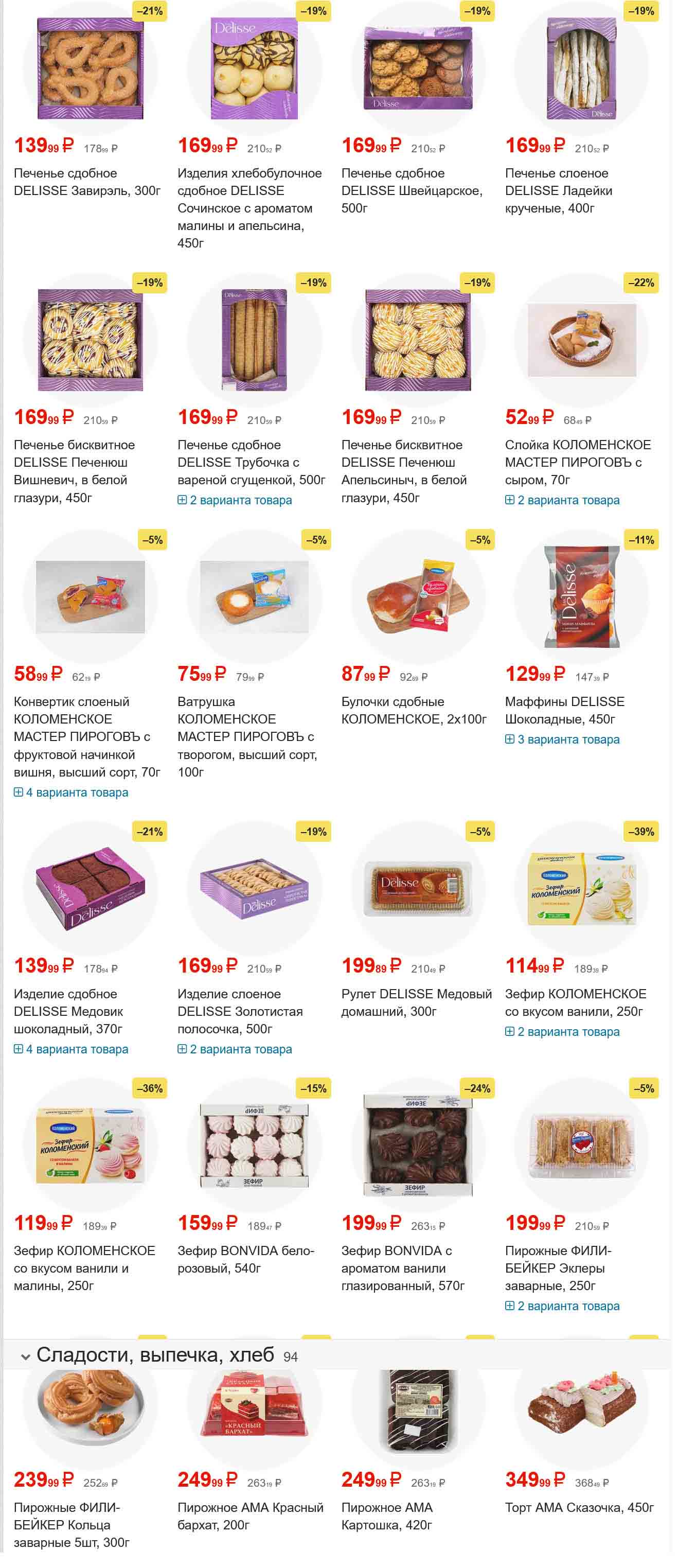Image resolution: width=678 pixels, height=1568 pixels.
Task: Open Пирожное АМА Красный бархат
Action: click(x=250, y=1516)
